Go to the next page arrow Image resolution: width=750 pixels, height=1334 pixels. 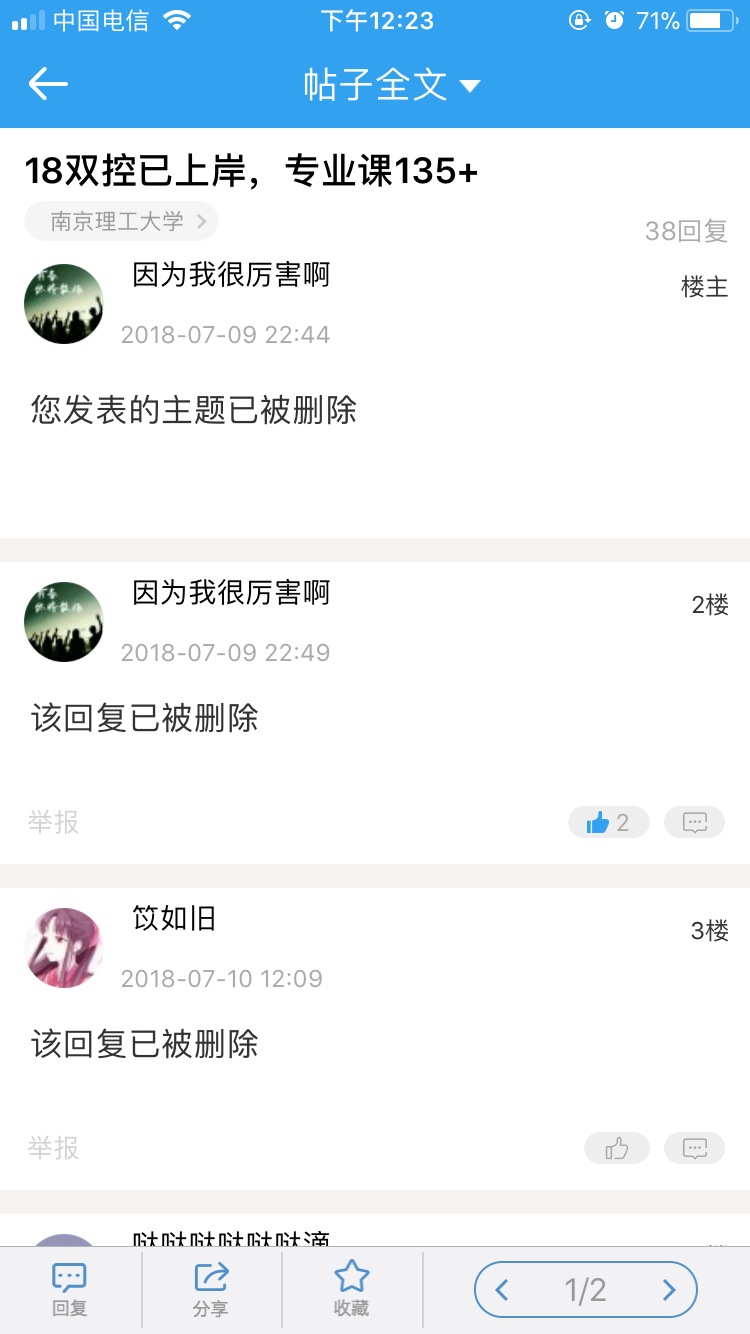click(x=669, y=1290)
